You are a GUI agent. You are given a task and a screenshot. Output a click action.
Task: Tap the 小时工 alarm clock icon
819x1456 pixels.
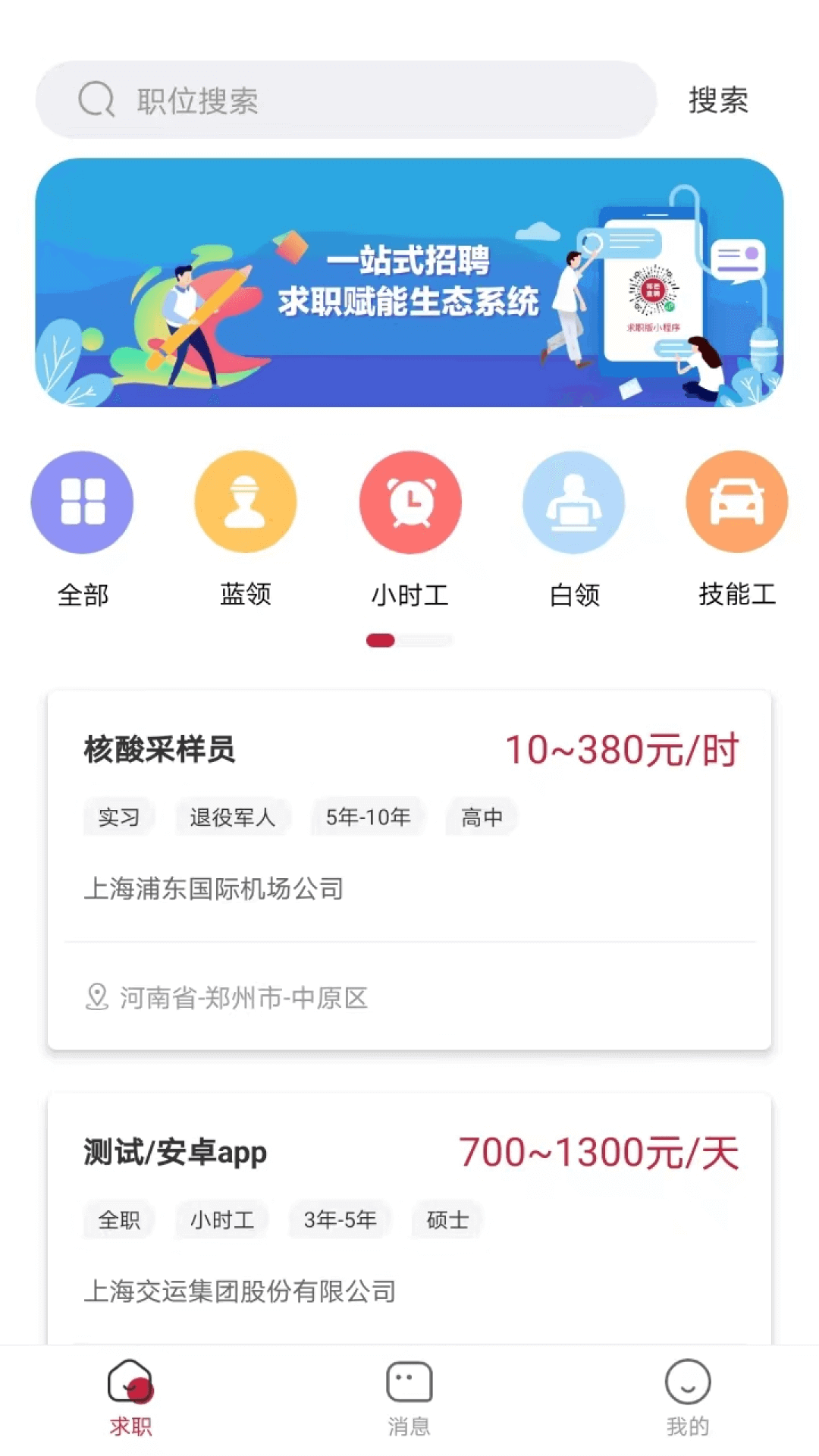409,502
